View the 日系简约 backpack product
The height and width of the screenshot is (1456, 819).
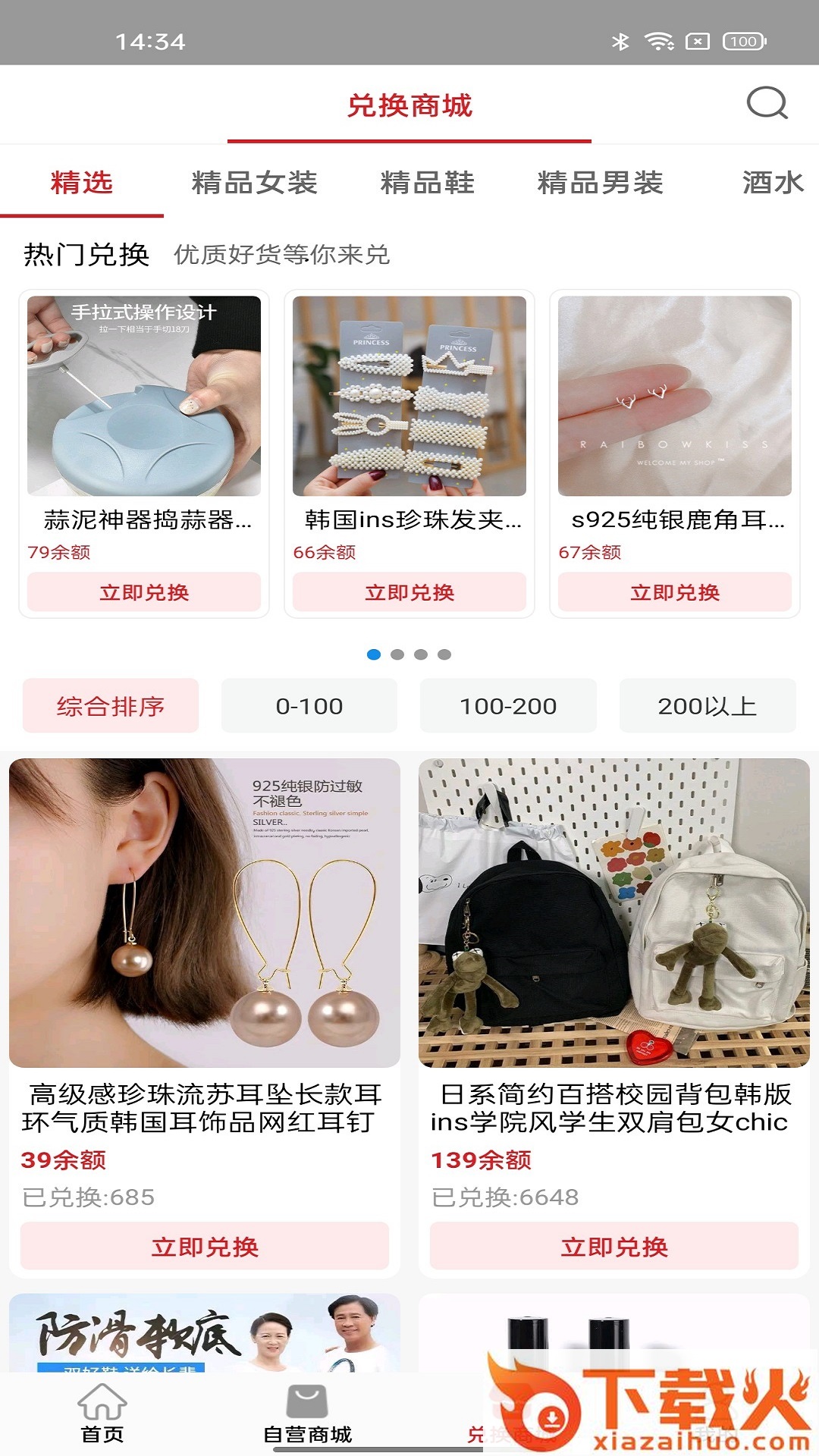tap(614, 913)
